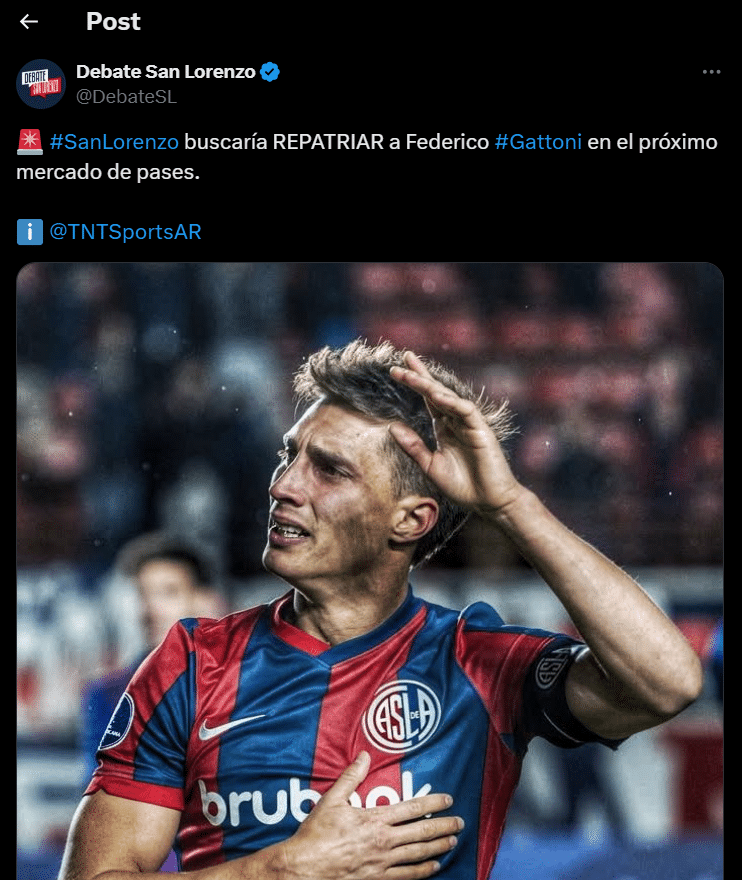742x880 pixels.
Task: Visit the @TNTSportsAR mention
Action: tap(125, 232)
